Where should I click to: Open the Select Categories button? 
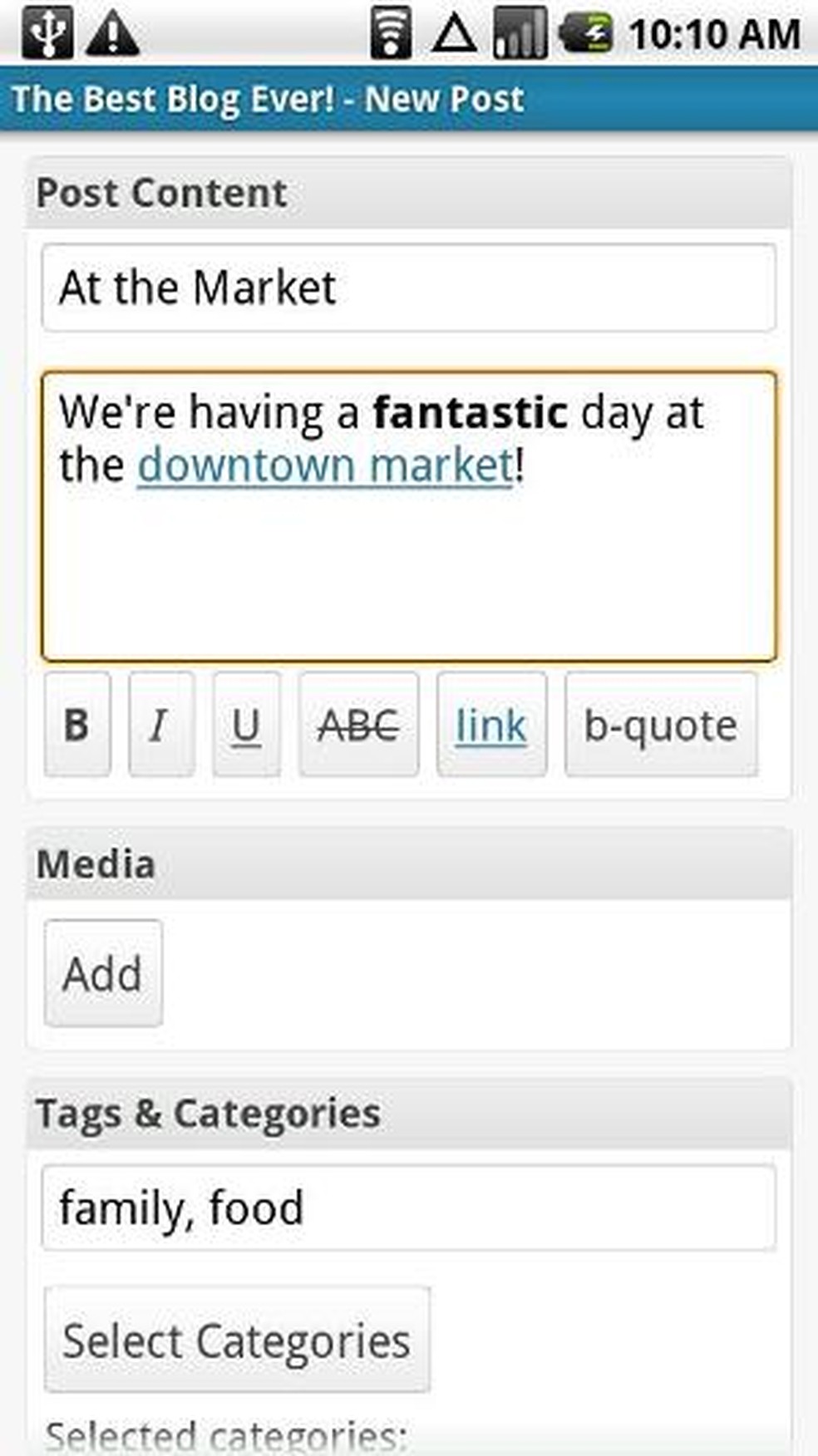click(x=237, y=1340)
